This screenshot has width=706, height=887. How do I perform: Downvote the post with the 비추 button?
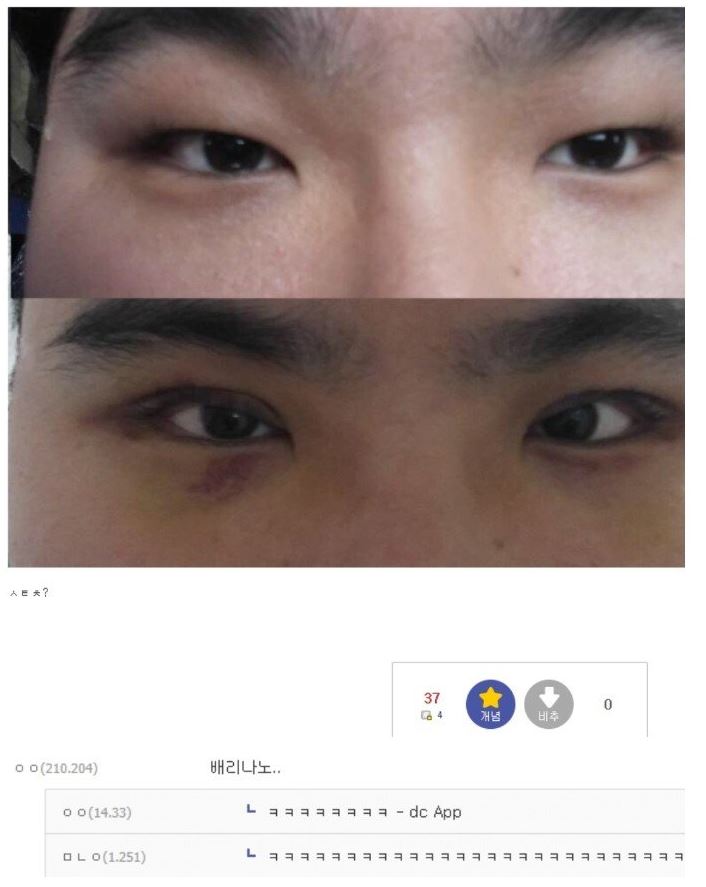549,704
